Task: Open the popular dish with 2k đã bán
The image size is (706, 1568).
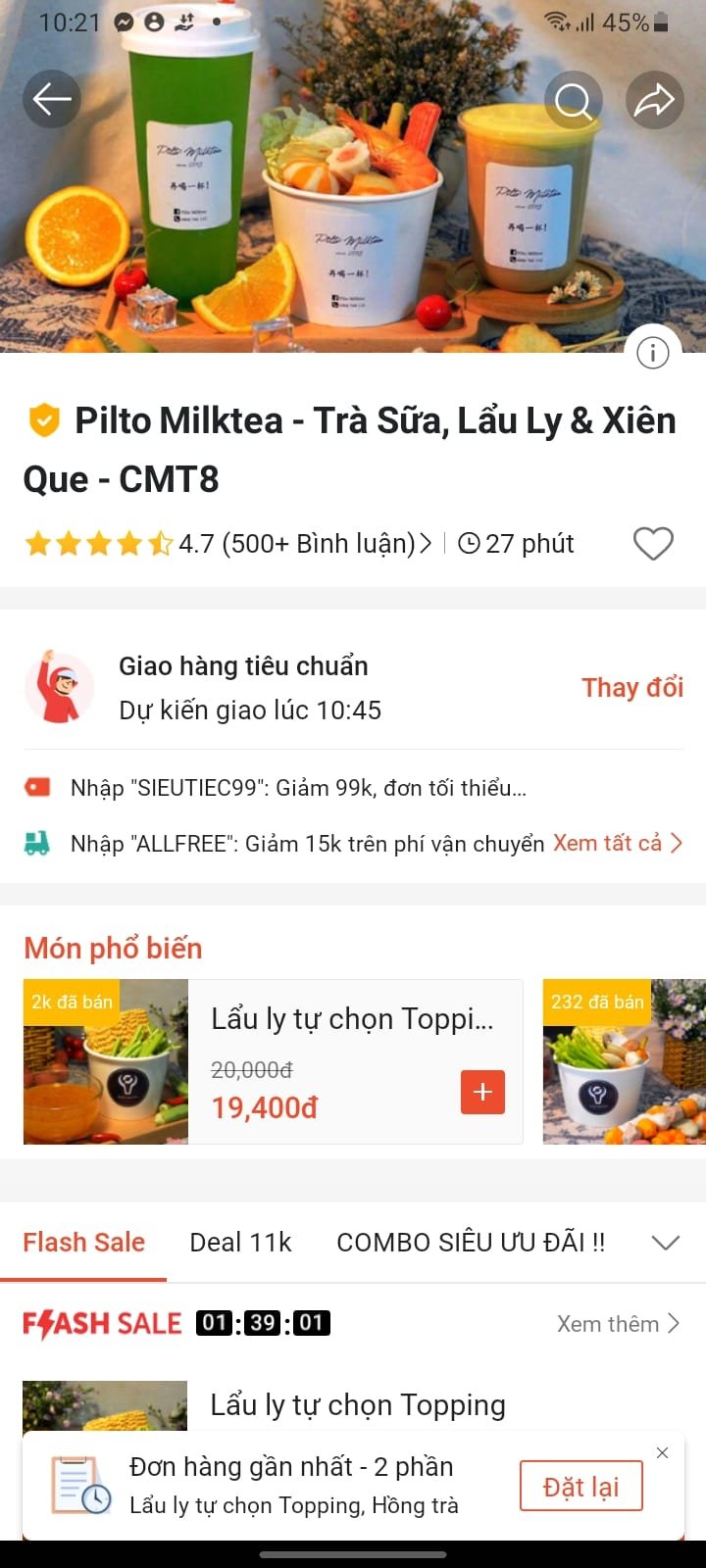Action: (106, 1062)
